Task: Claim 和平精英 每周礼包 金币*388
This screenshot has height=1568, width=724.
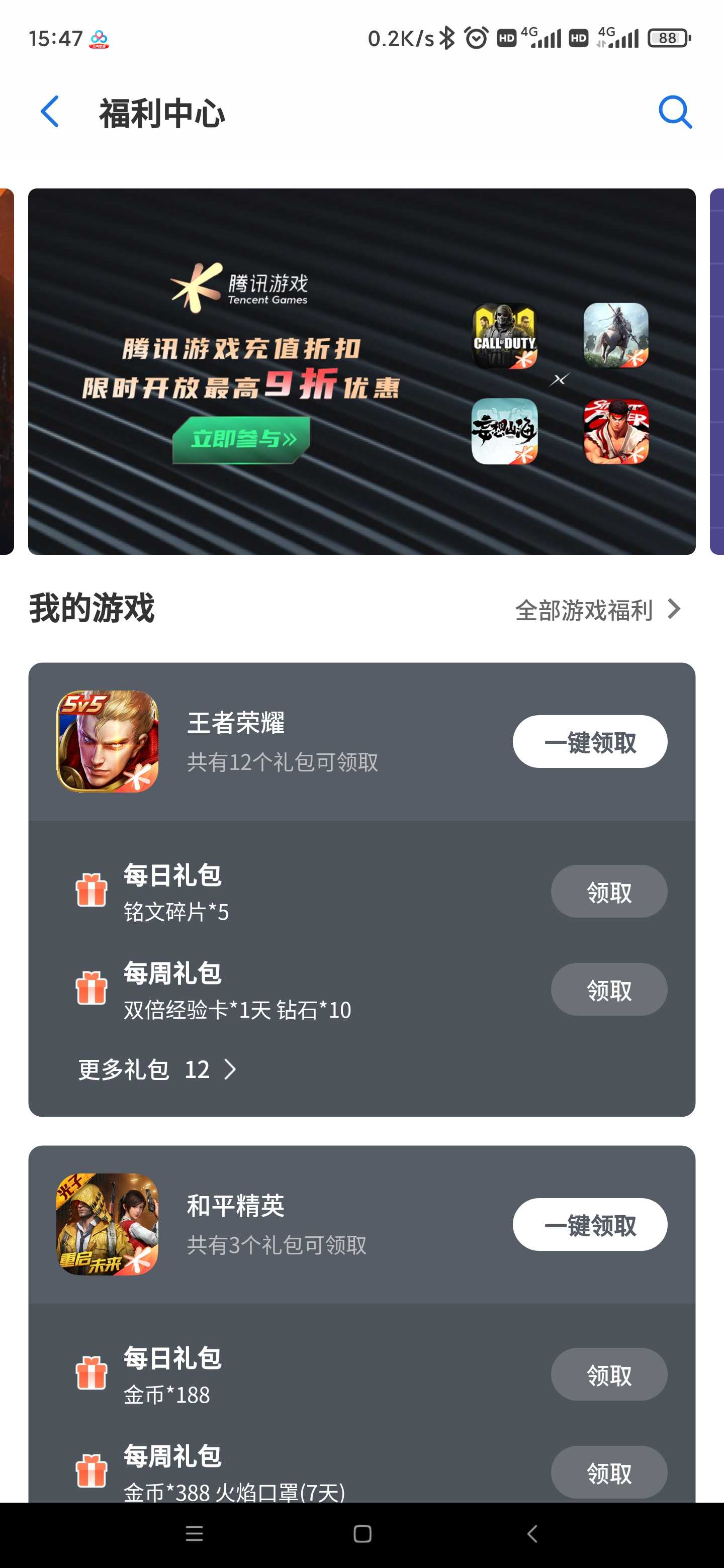Action: tap(609, 1473)
